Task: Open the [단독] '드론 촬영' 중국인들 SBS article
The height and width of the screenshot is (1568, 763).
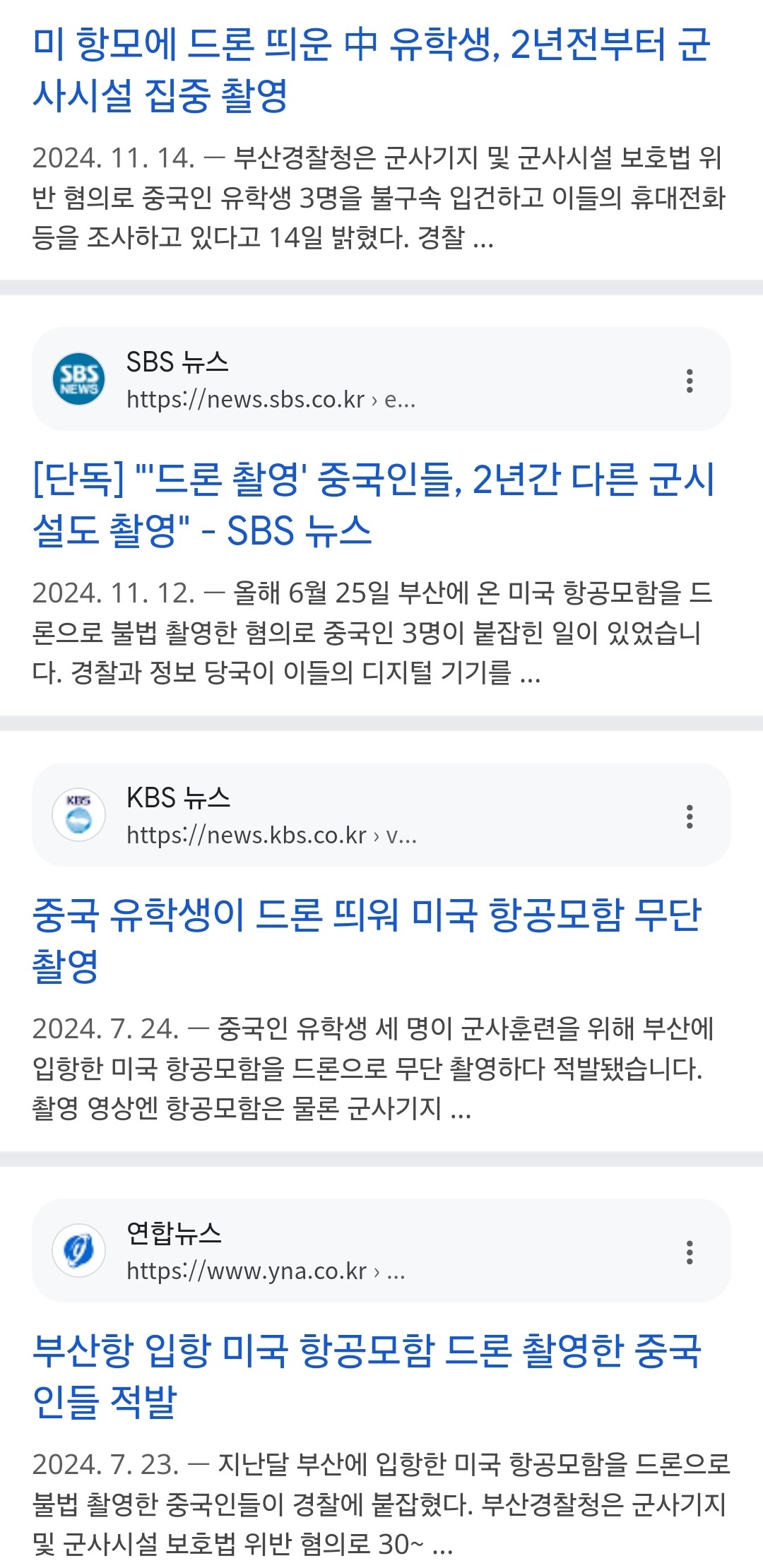Action: [x=374, y=504]
